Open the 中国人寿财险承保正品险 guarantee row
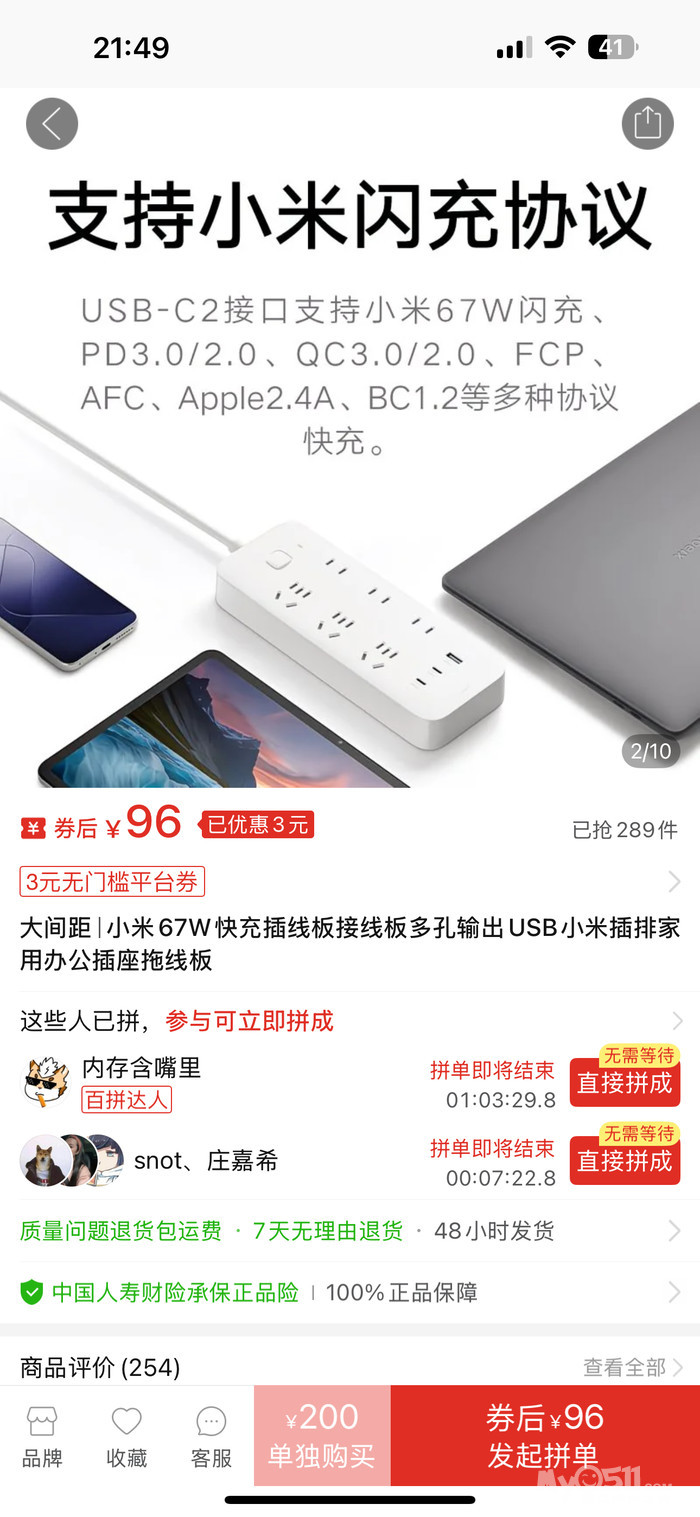The height and width of the screenshot is (1517, 700). 350,1292
